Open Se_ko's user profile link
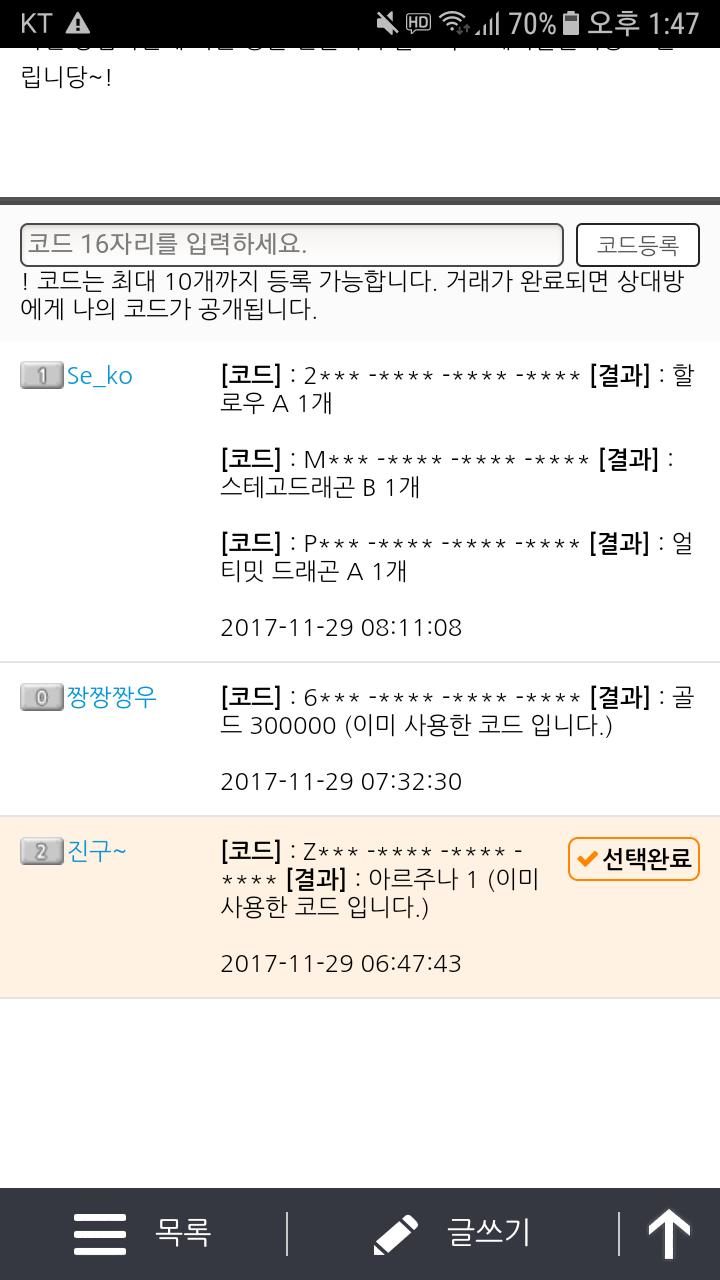720x1280 pixels. click(x=99, y=376)
